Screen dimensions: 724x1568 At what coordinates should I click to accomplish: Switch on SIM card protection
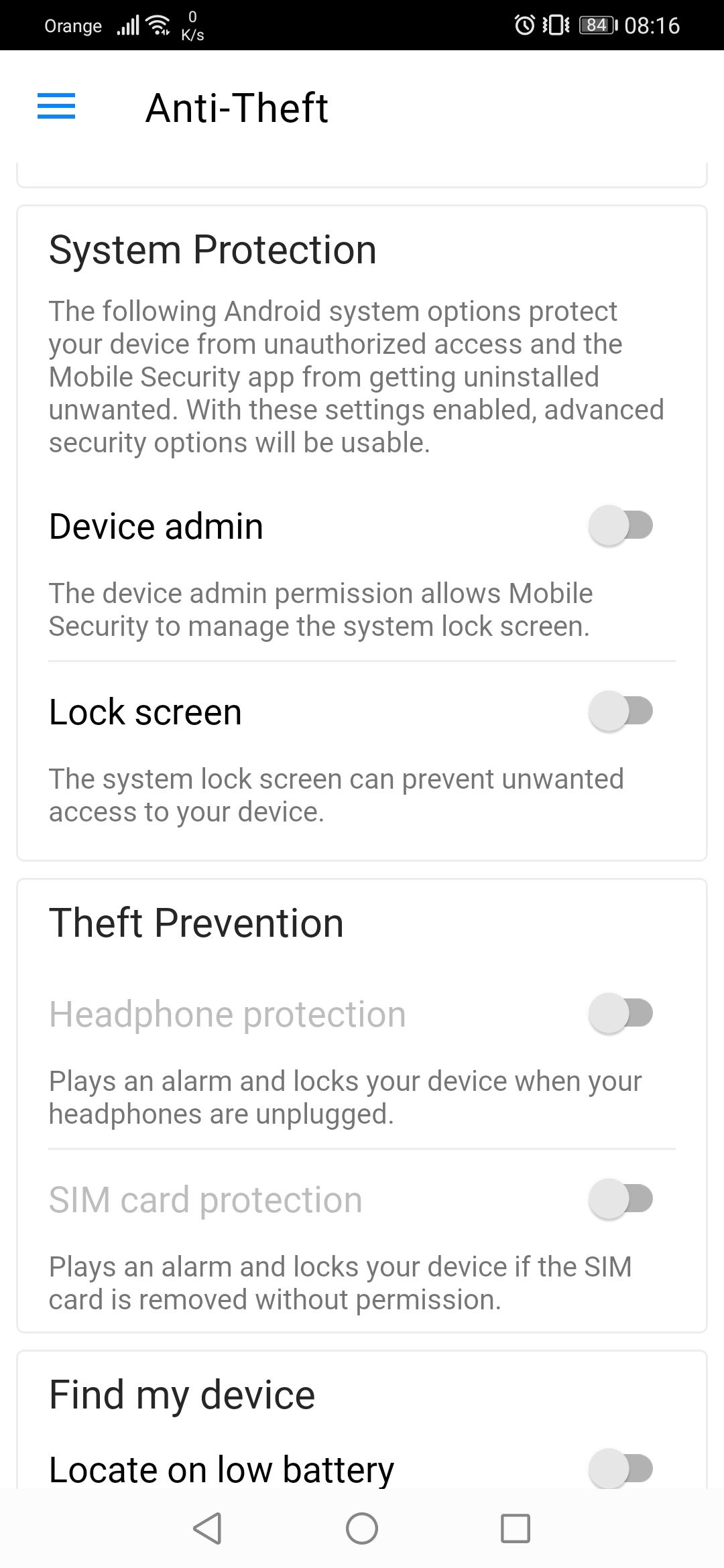pos(621,1199)
